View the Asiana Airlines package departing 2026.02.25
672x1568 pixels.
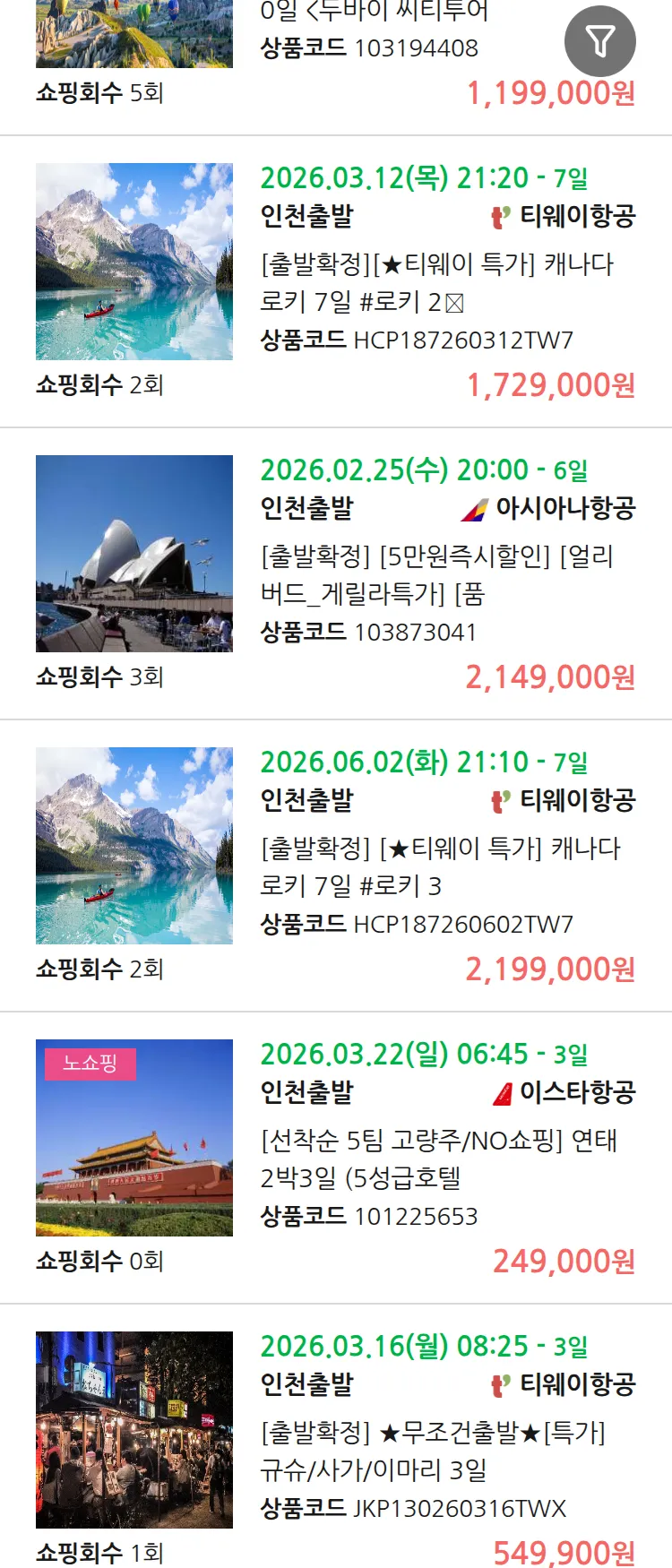pyautogui.click(x=436, y=574)
